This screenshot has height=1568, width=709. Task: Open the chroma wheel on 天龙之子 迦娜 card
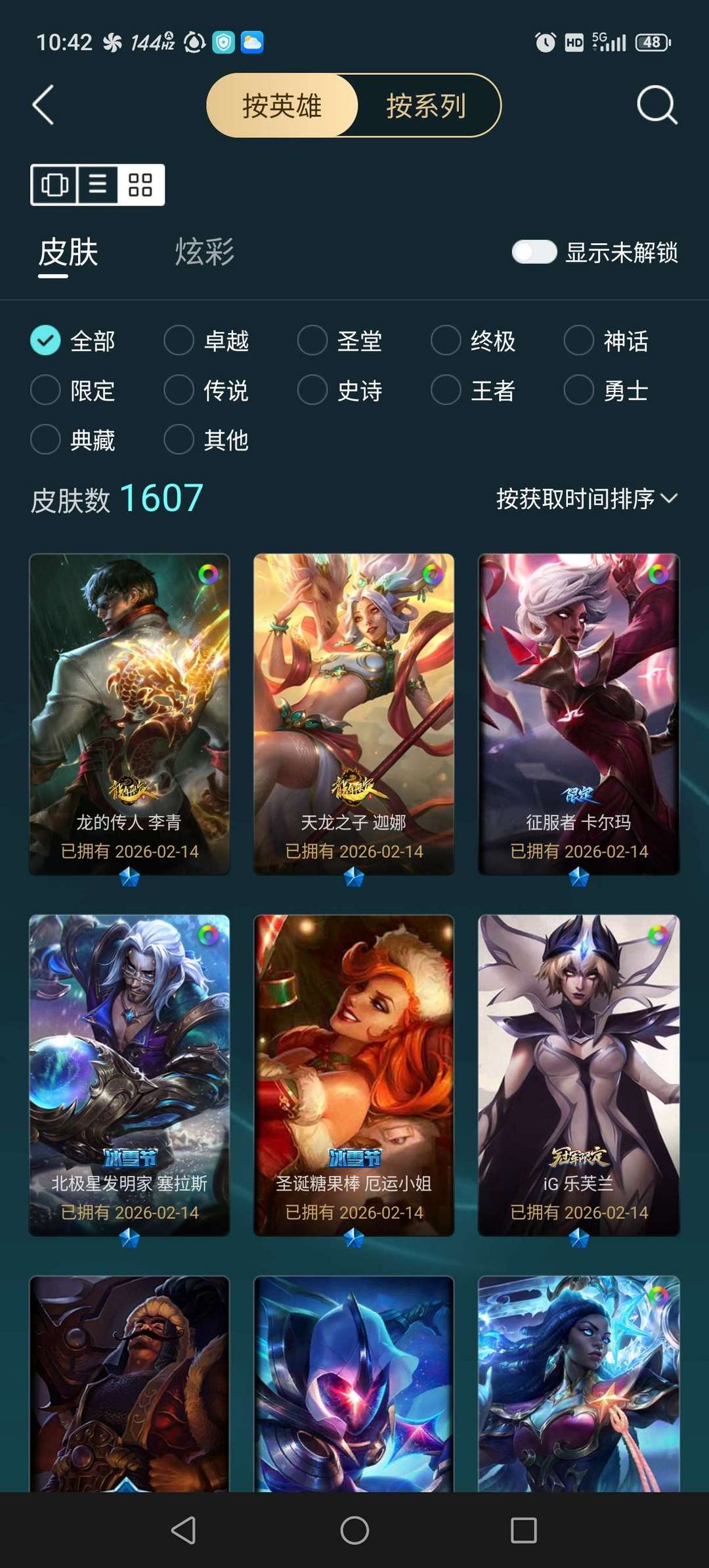click(433, 574)
